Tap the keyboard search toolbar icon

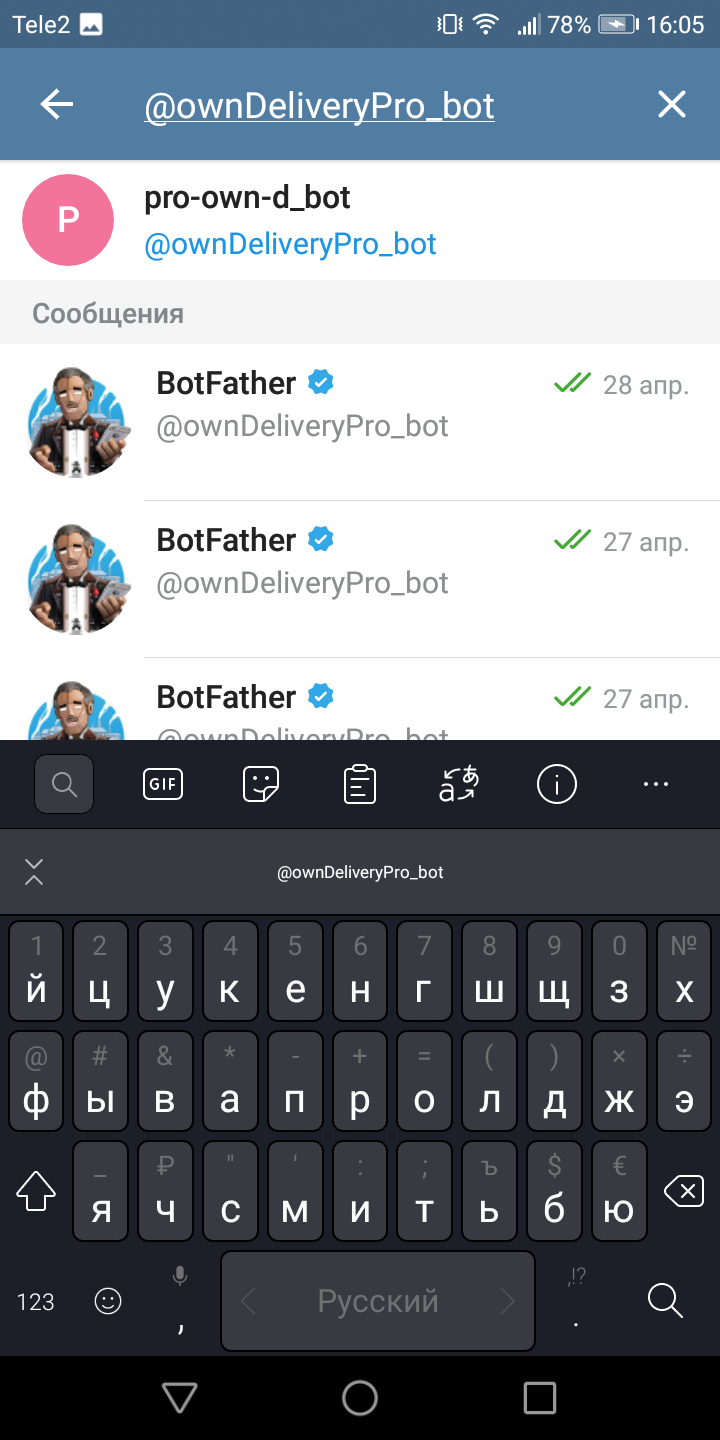click(x=64, y=785)
